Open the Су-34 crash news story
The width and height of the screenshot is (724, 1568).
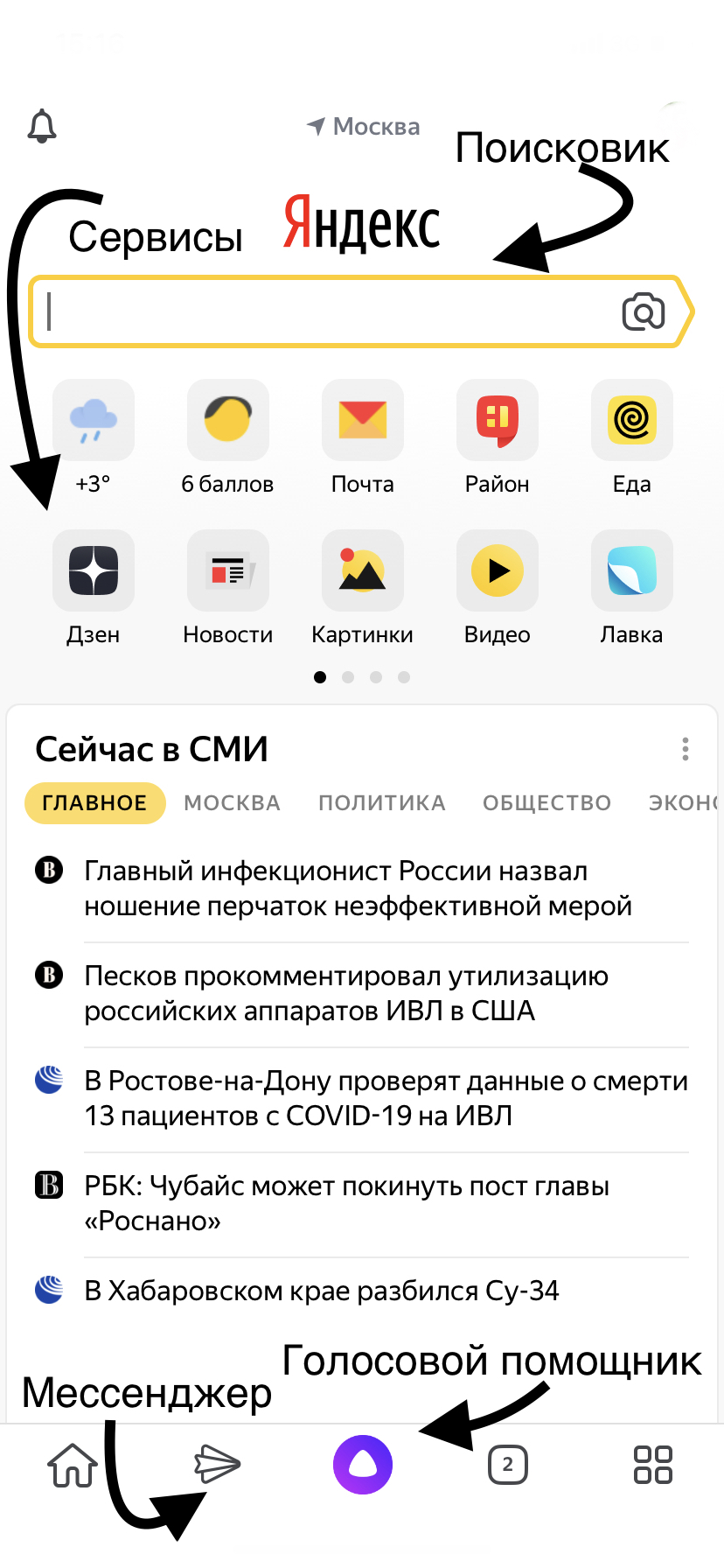[x=322, y=1291]
